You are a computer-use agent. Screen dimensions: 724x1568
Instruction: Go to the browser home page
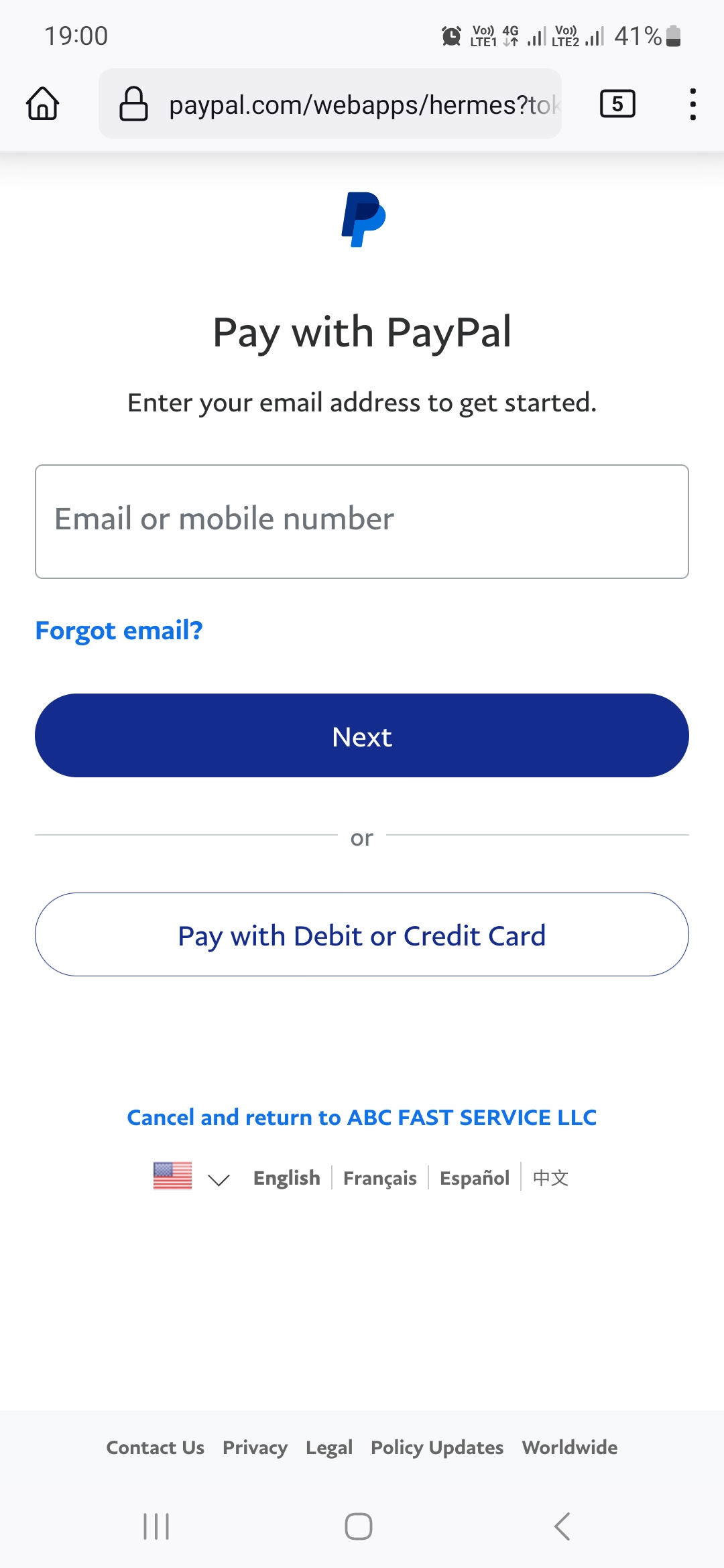(43, 104)
